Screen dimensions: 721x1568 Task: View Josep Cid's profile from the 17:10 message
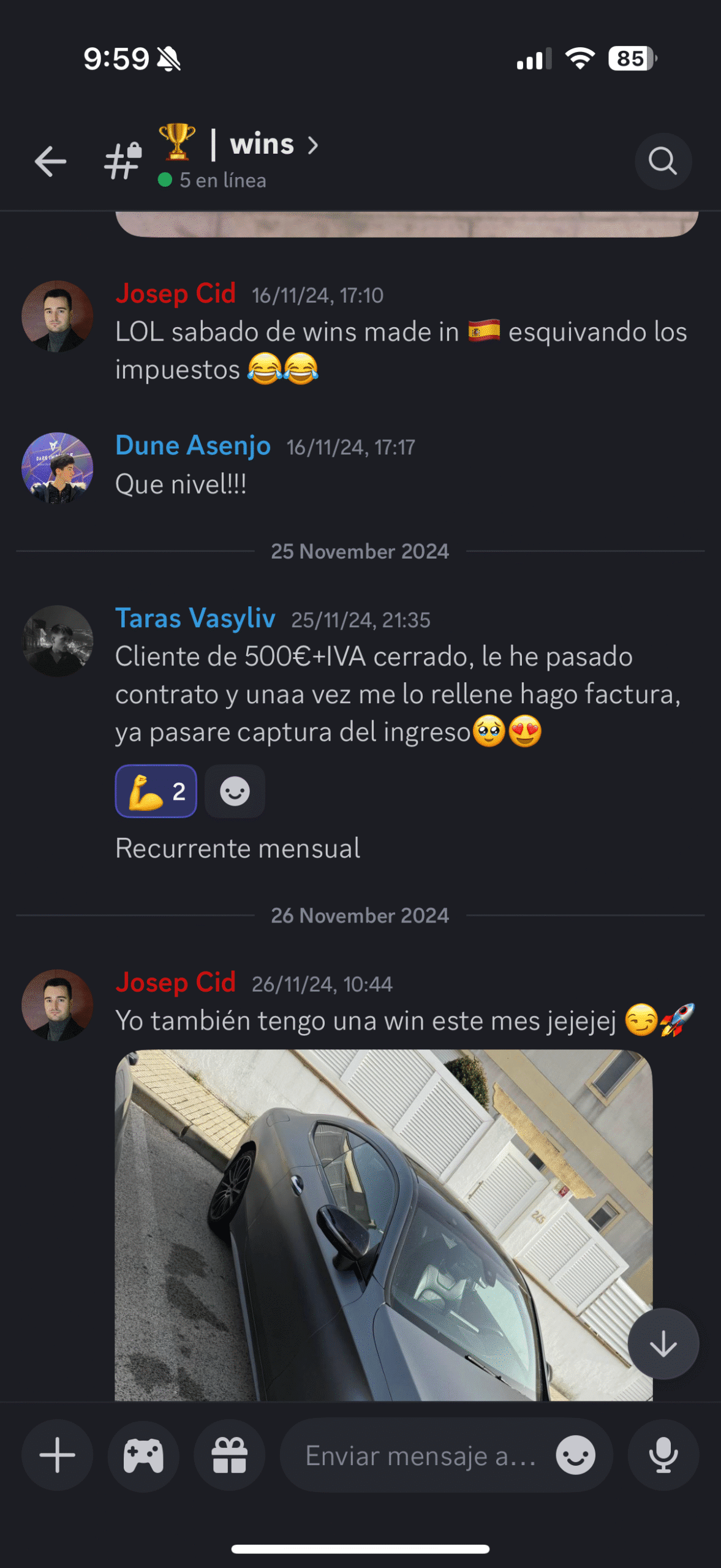coord(58,316)
